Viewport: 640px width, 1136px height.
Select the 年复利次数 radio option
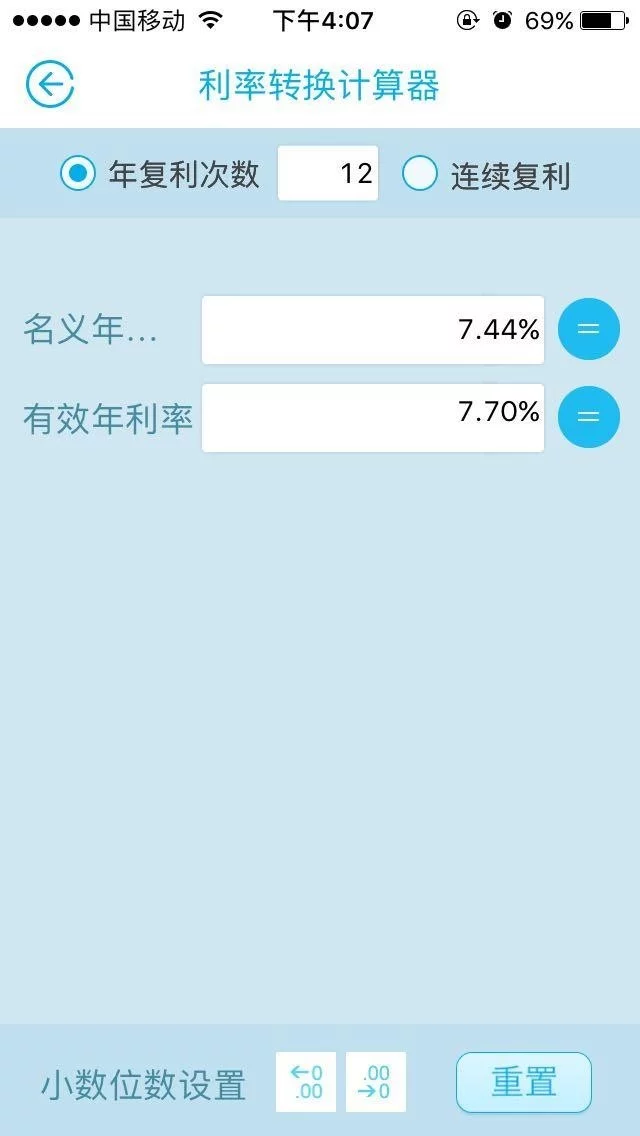tap(77, 174)
